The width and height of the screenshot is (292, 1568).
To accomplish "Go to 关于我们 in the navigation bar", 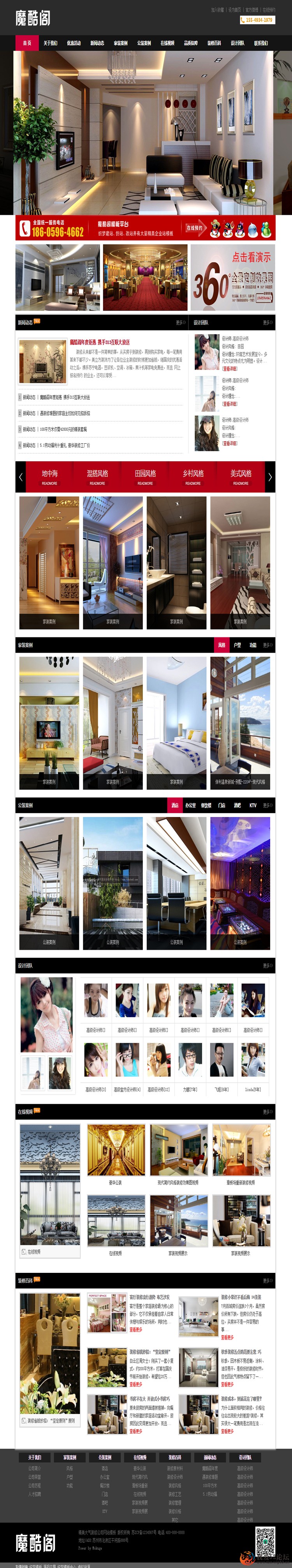I will (x=50, y=43).
